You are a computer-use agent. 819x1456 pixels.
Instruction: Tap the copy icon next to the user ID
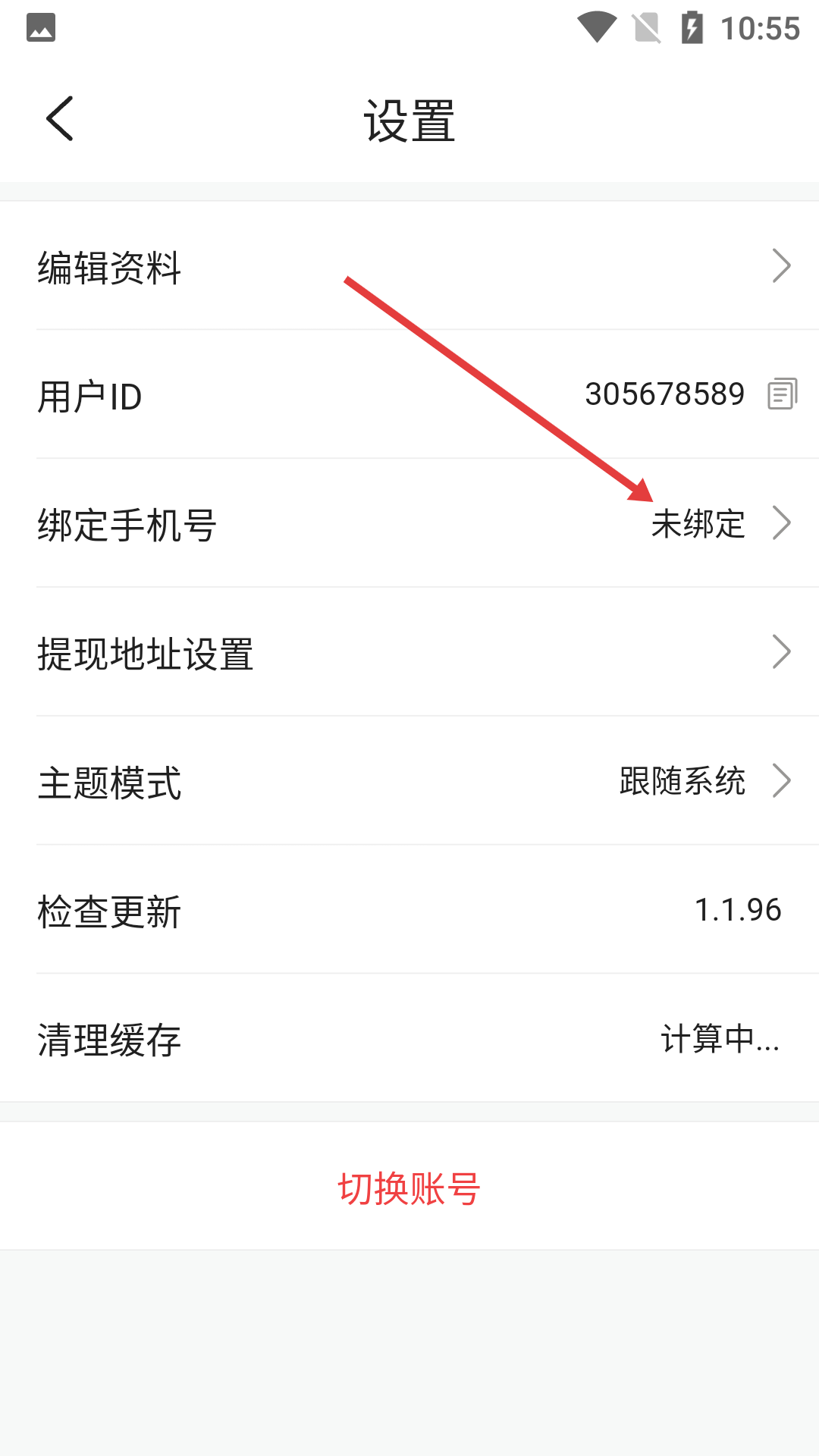click(x=782, y=394)
